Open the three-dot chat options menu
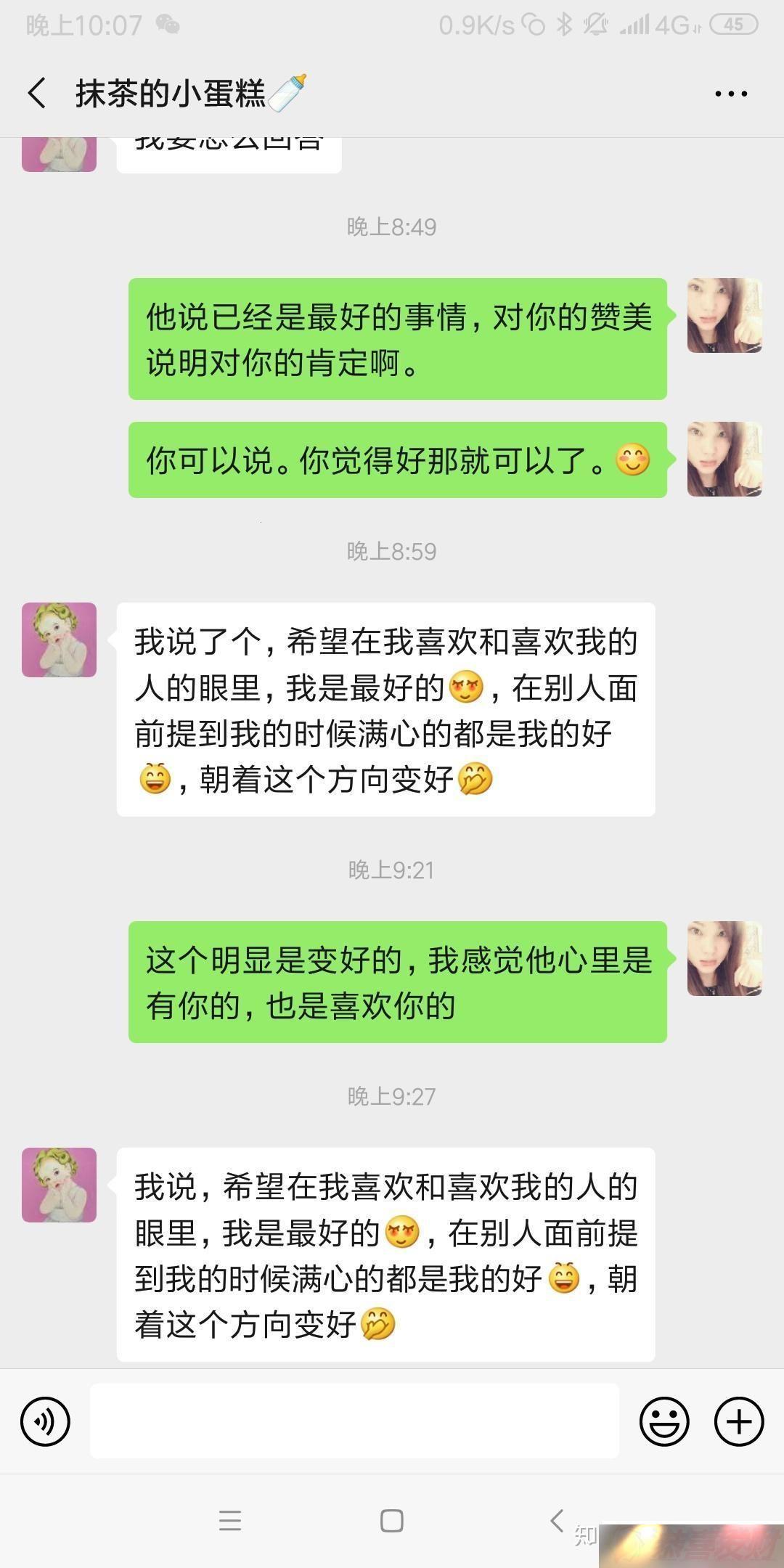 point(731,94)
